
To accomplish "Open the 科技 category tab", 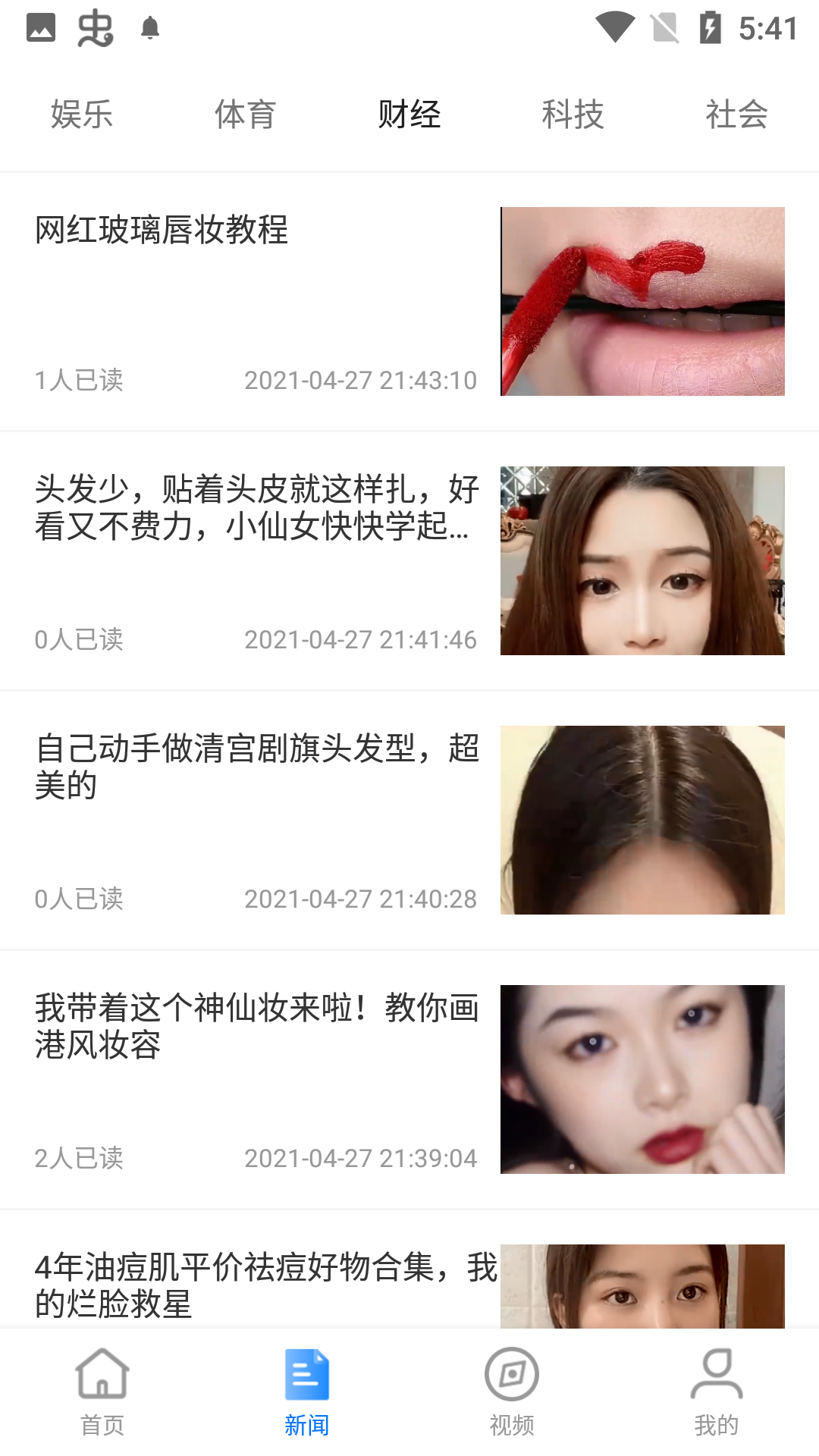I will click(x=573, y=115).
